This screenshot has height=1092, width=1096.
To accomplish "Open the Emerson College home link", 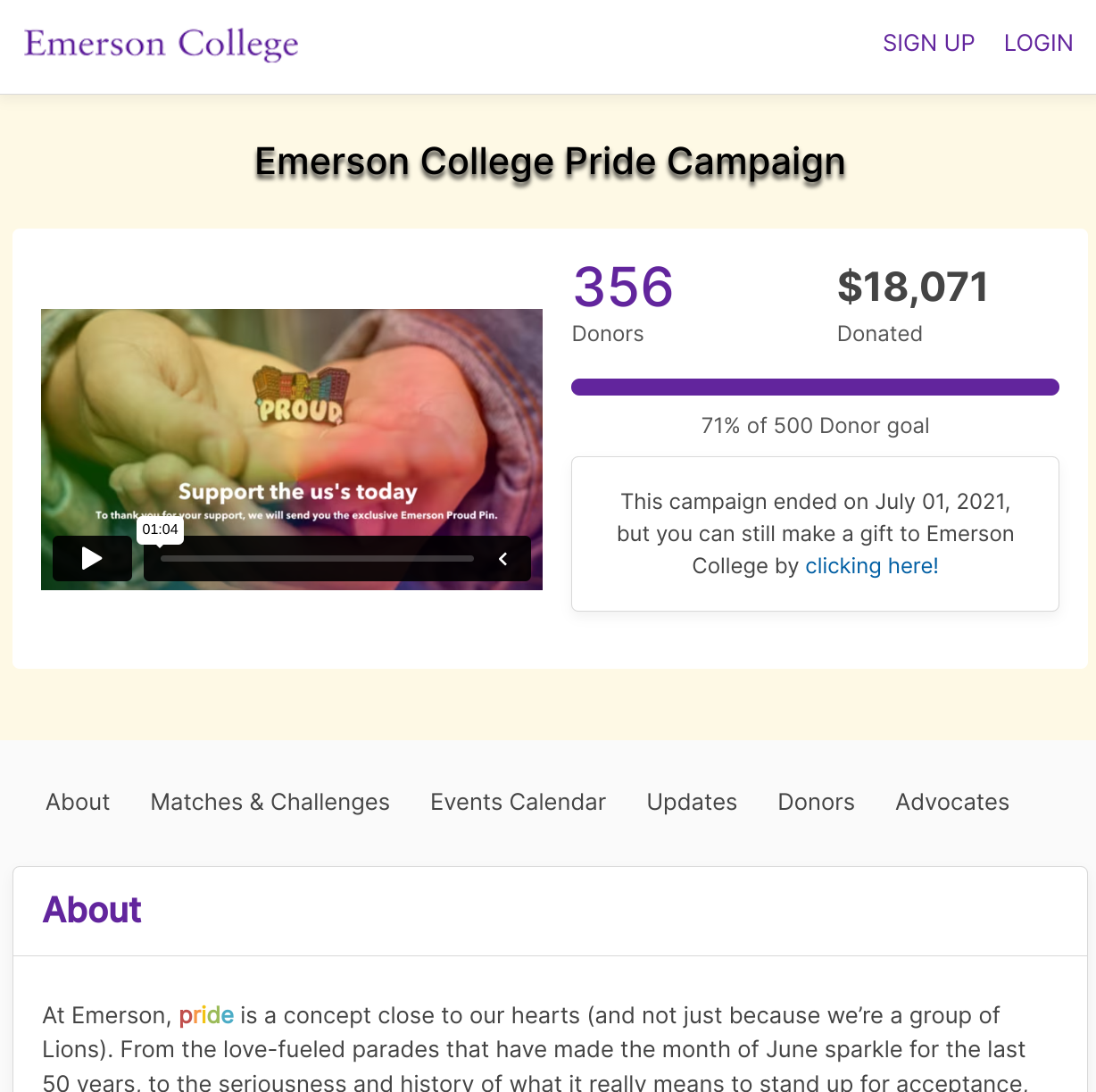I will (162, 44).
